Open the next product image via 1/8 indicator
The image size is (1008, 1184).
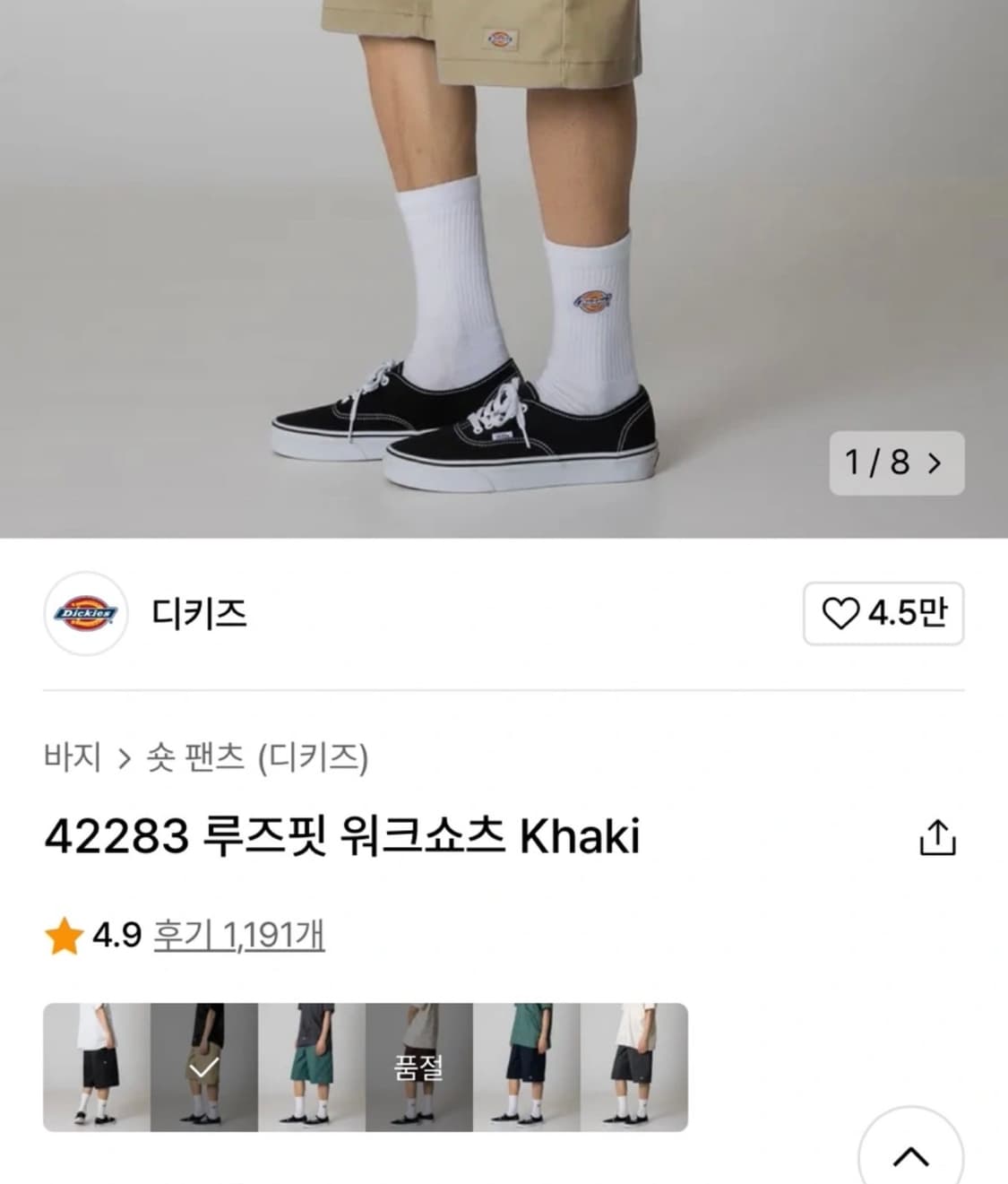874,462
